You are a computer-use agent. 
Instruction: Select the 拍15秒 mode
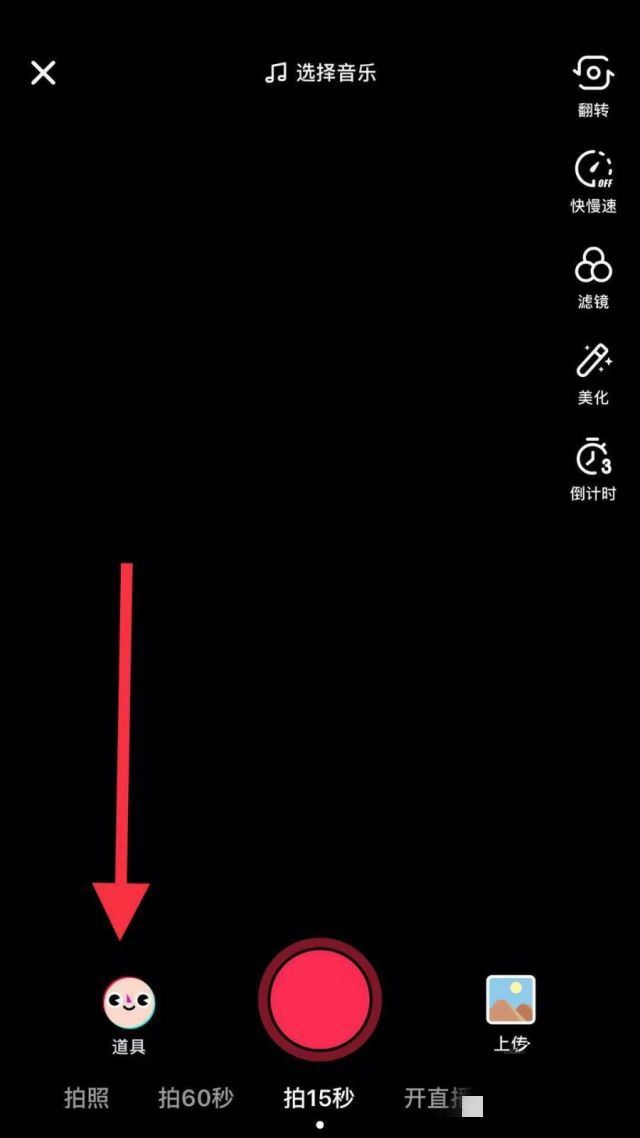319,1098
